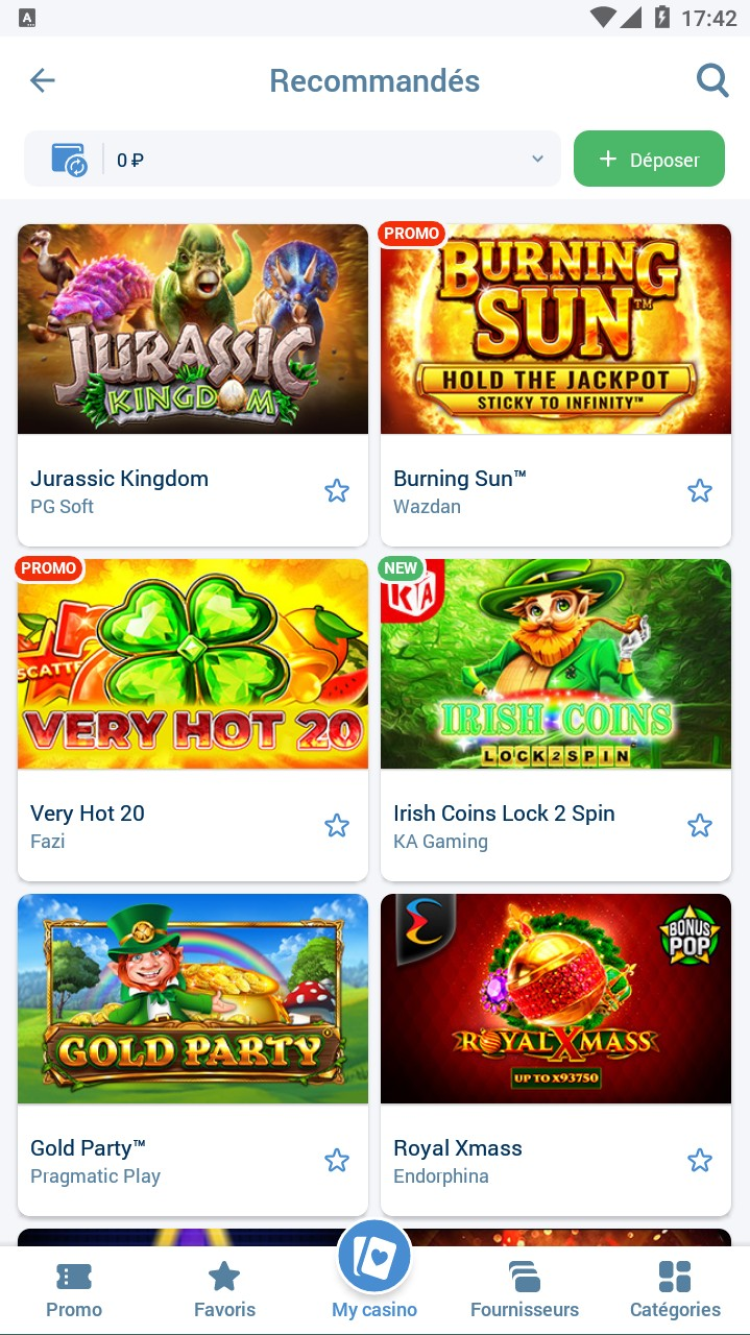The height and width of the screenshot is (1335, 750).
Task: Expand the 0 ₽ balance dropdown
Action: tap(292, 159)
